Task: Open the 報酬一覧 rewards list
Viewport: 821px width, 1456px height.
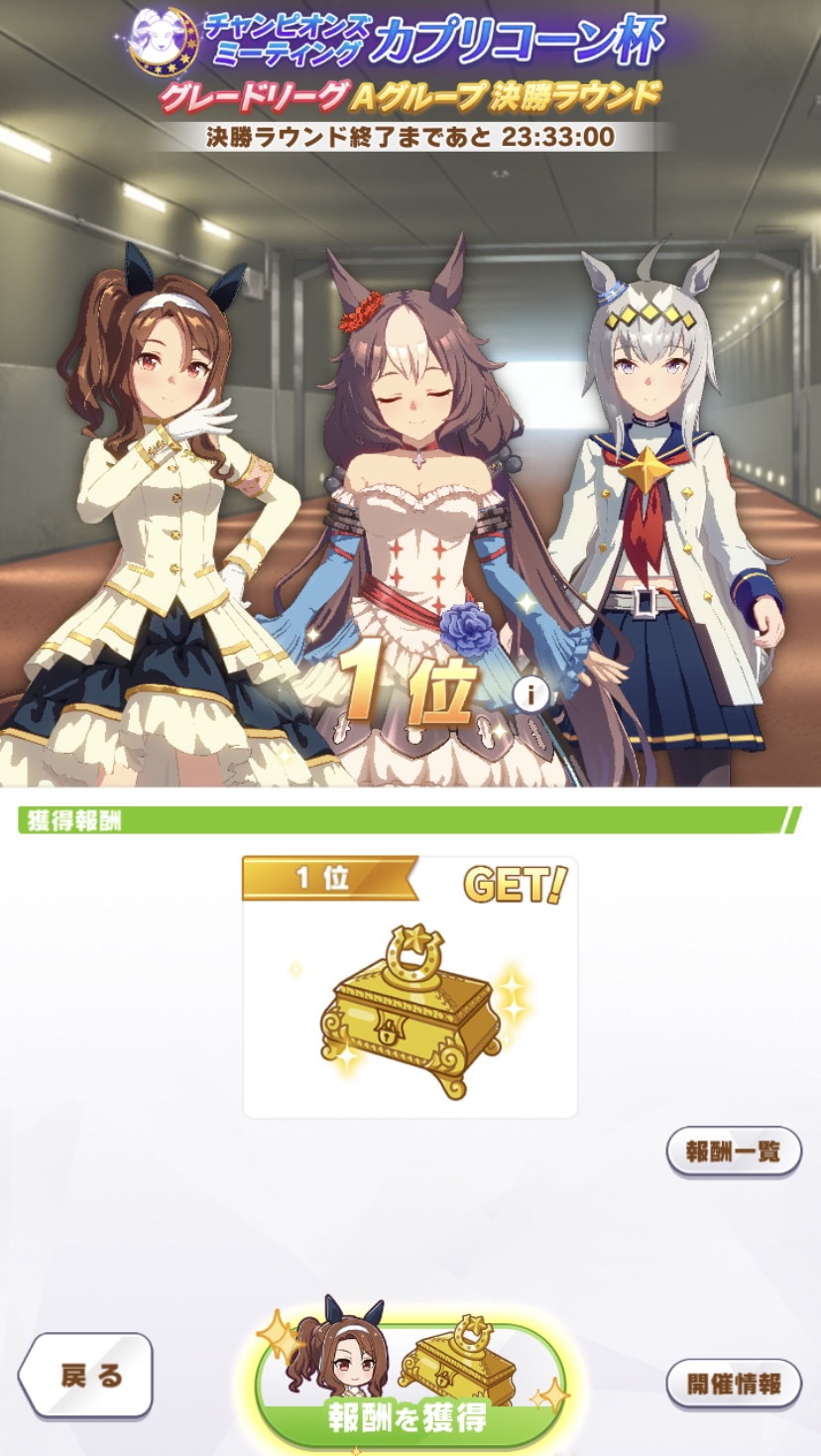Action: click(733, 1152)
